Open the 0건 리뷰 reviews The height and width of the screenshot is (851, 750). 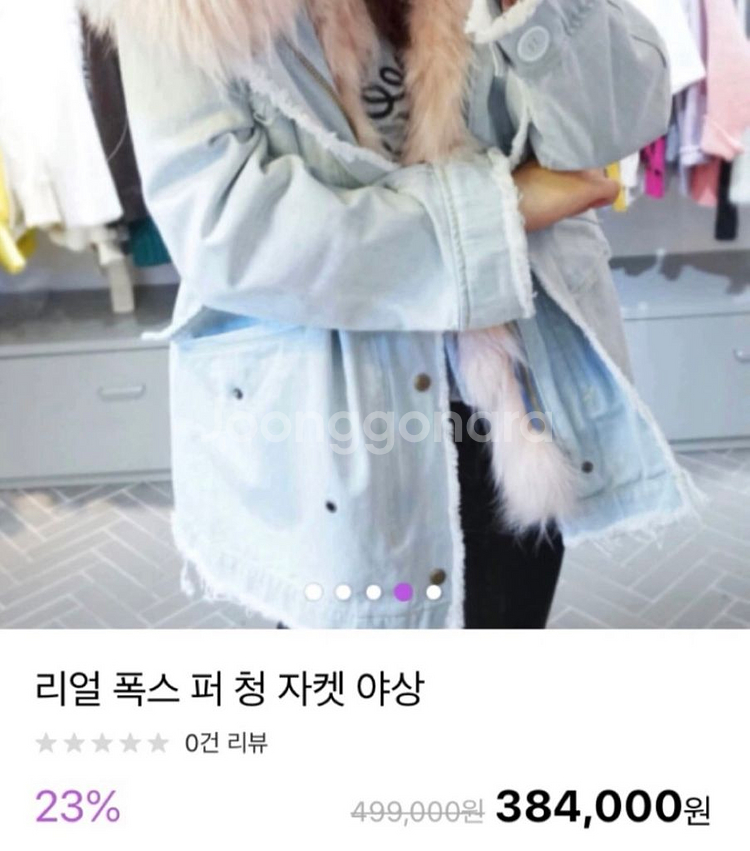click(x=226, y=743)
